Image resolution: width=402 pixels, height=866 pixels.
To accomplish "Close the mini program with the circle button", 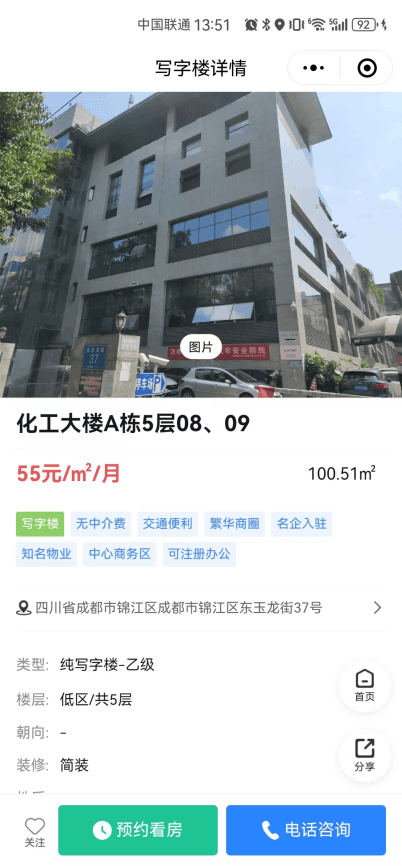I will [x=367, y=68].
